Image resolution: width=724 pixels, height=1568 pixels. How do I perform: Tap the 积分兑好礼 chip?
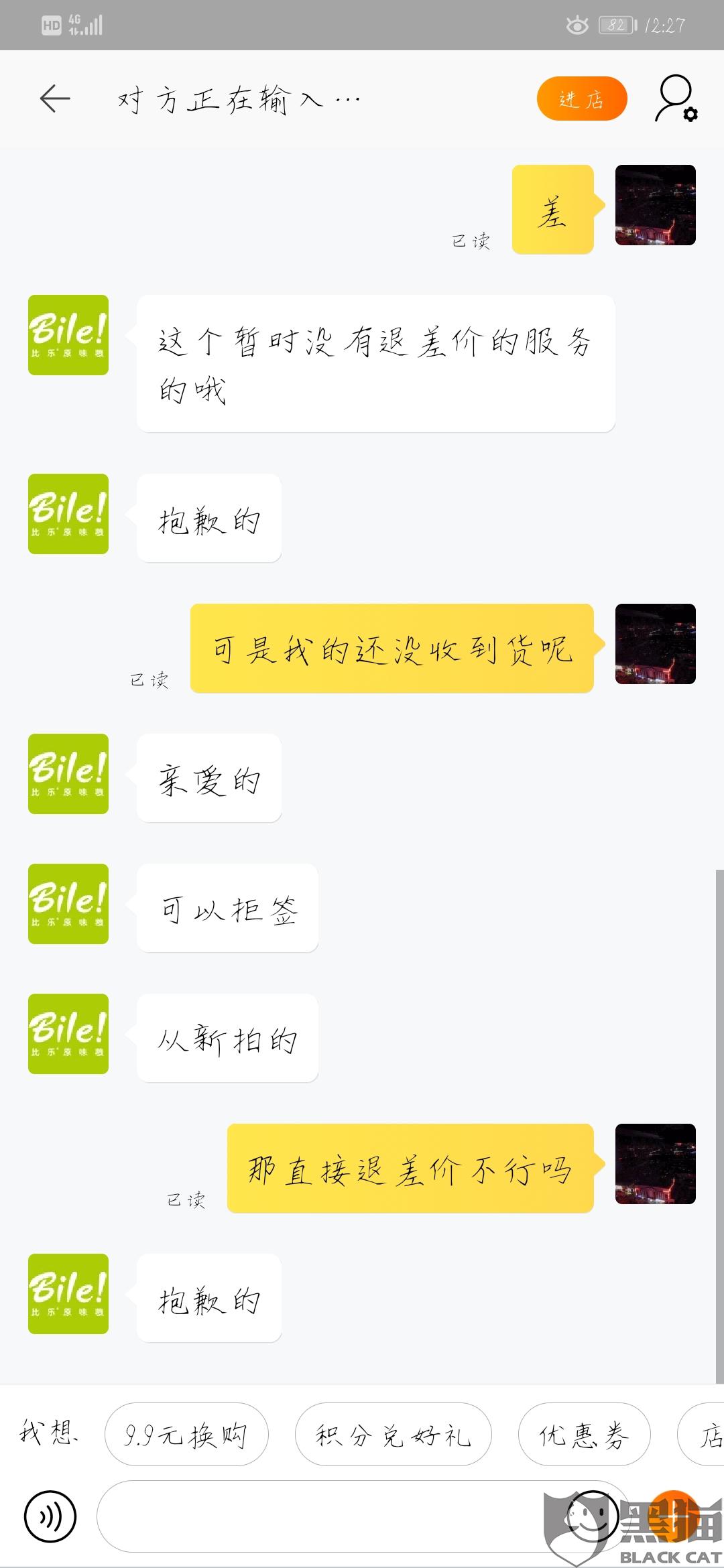pos(393,1435)
